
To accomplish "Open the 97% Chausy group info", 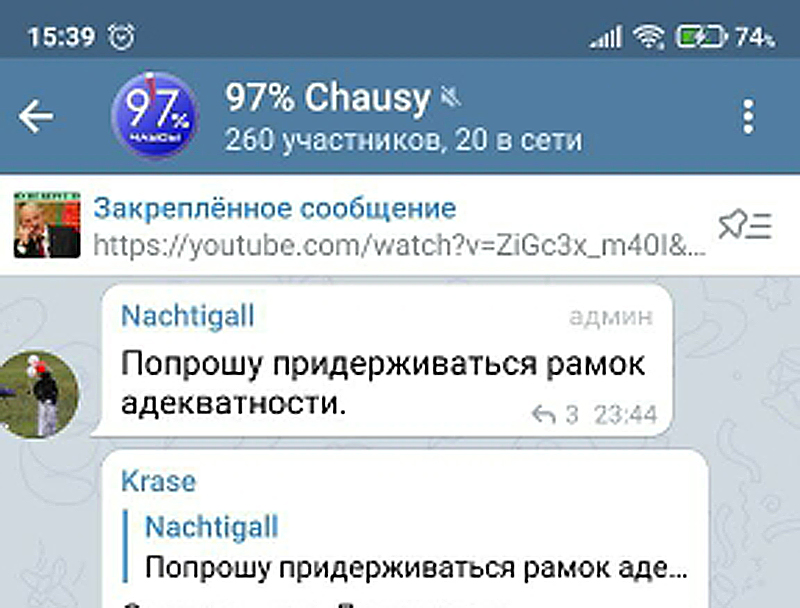I will [x=400, y=116].
